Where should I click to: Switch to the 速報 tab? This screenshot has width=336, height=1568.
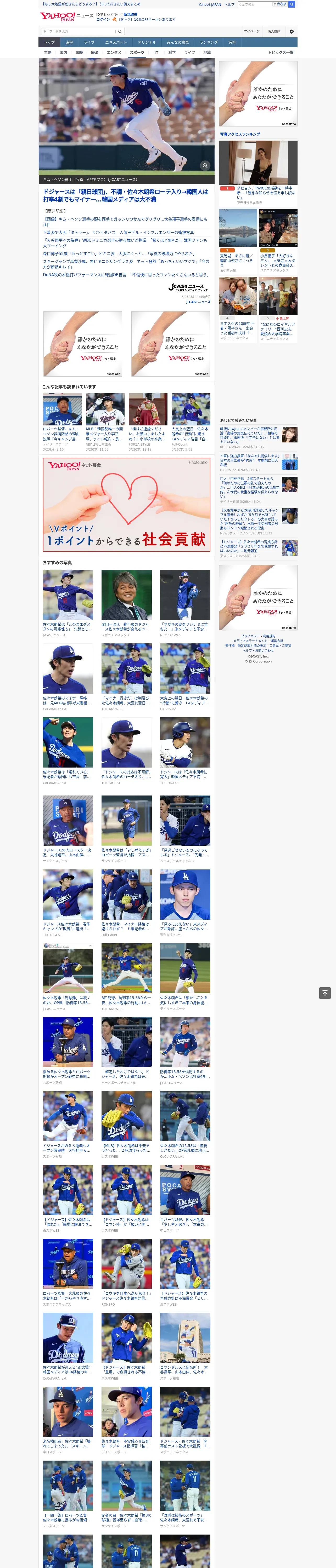coord(69,43)
